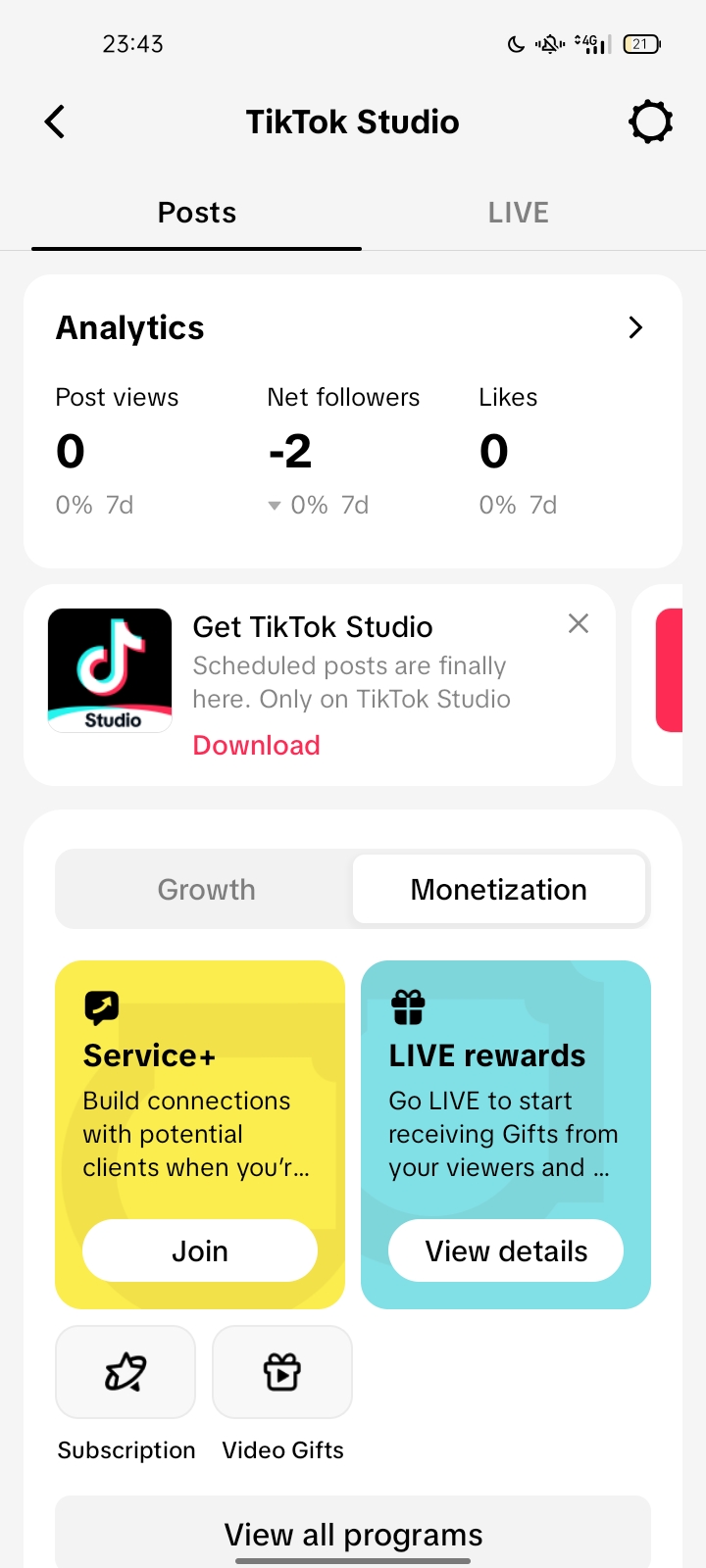Open the Subscription program
706x1568 pixels.
coord(126,1372)
